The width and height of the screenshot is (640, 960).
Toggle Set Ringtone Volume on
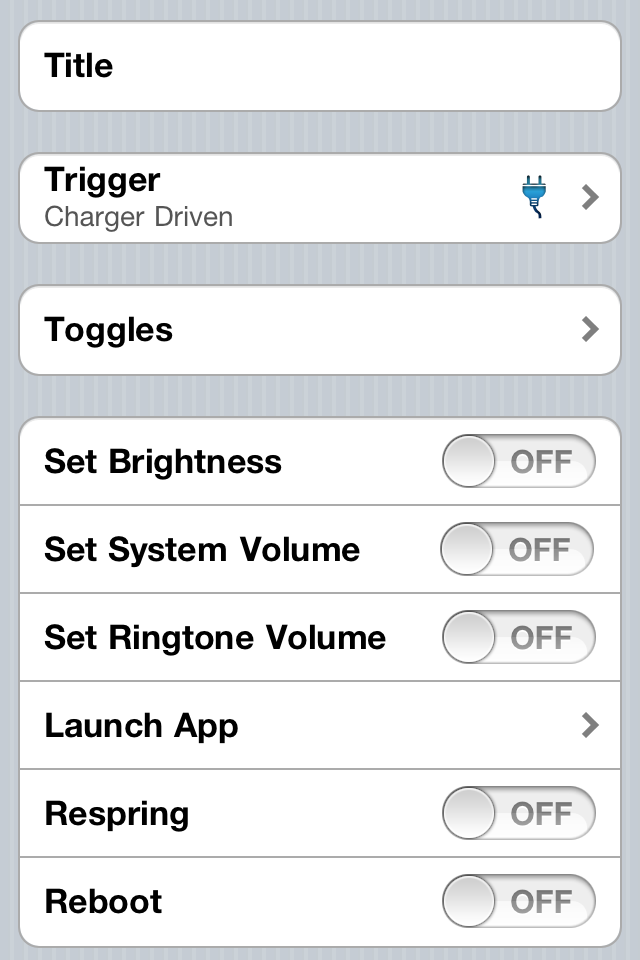click(519, 637)
